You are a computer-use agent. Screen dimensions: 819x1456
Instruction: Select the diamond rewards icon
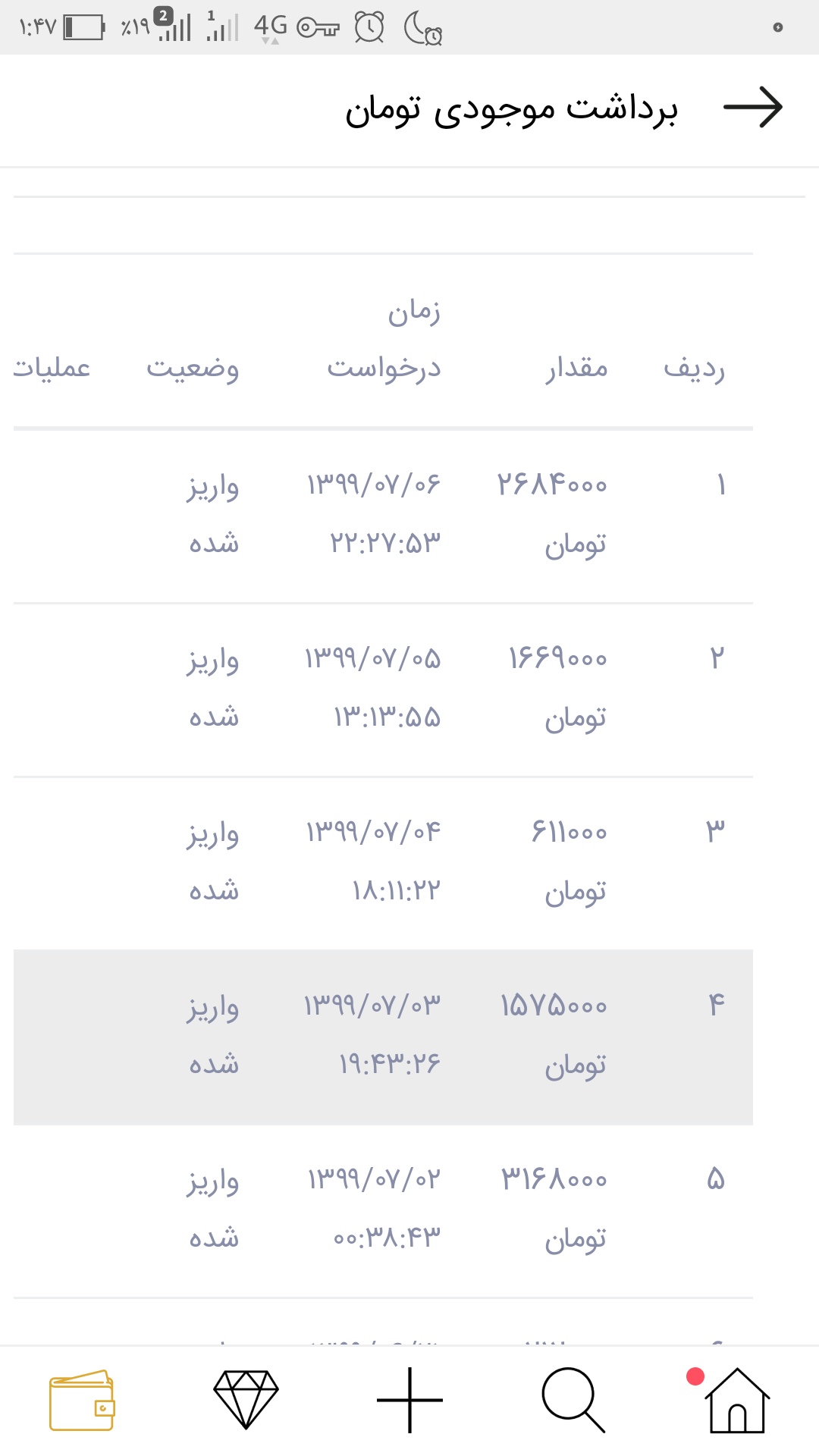[245, 1399]
